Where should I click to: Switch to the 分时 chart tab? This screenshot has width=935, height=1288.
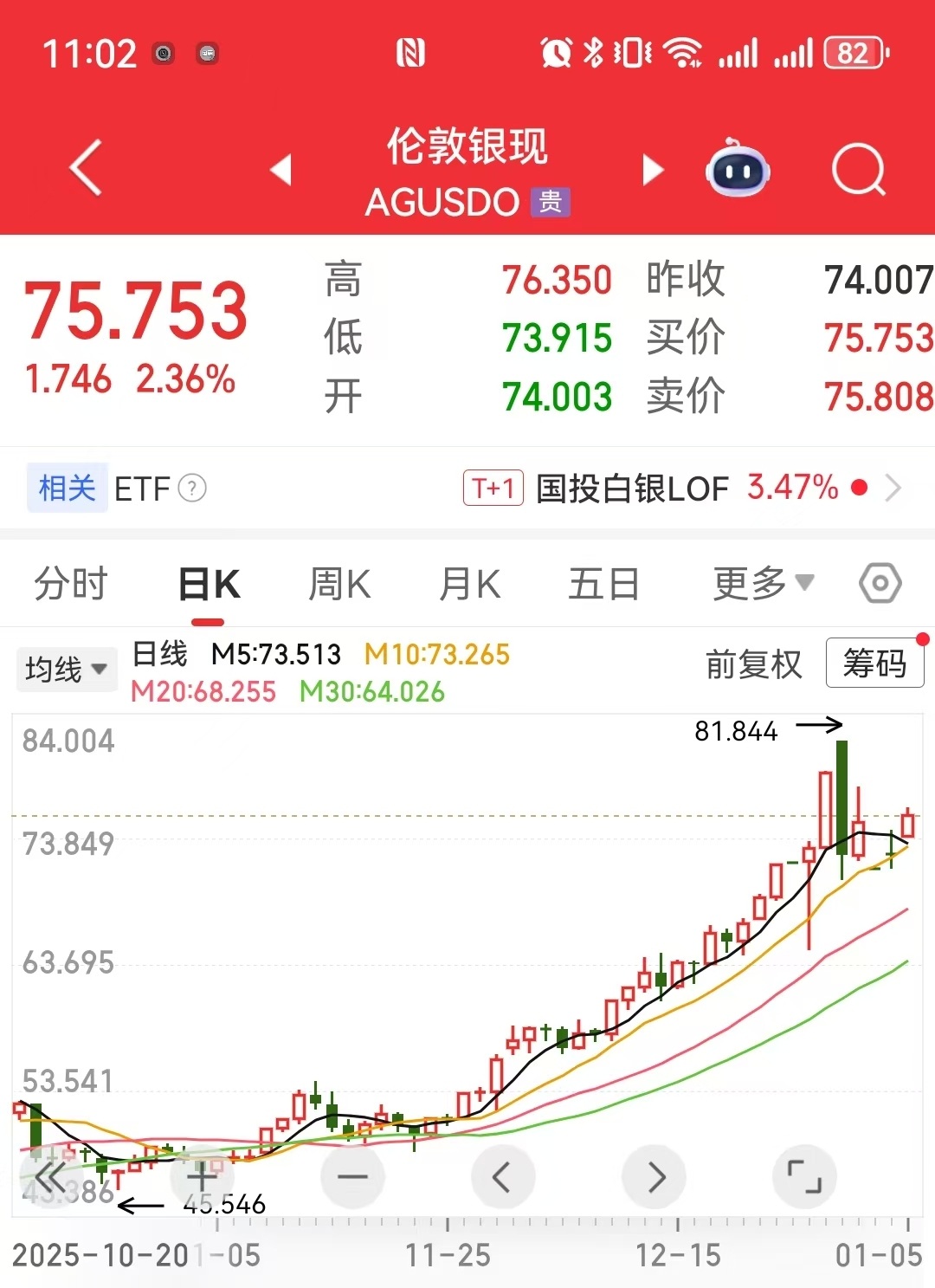(x=70, y=584)
